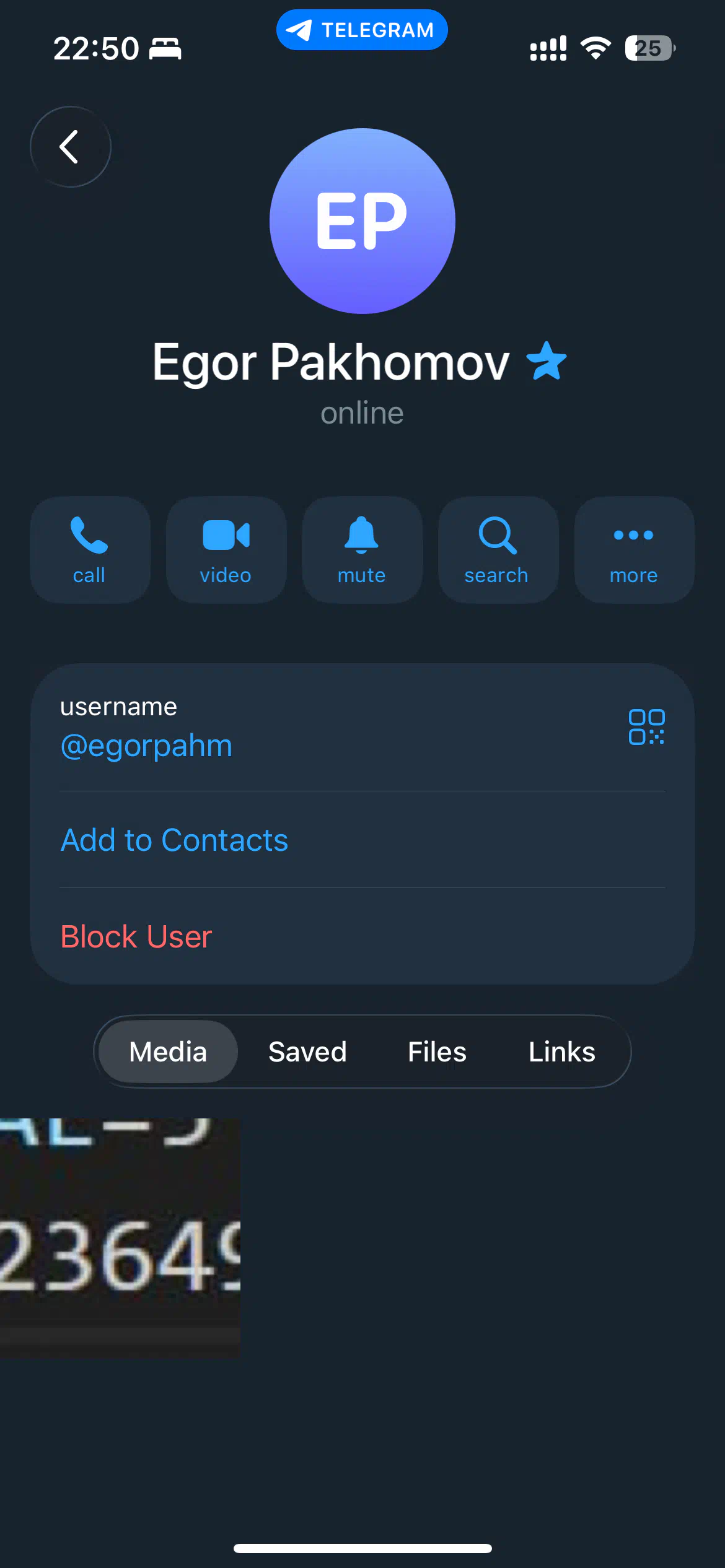View the EP profile avatar
This screenshot has height=1568, width=725.
[362, 221]
